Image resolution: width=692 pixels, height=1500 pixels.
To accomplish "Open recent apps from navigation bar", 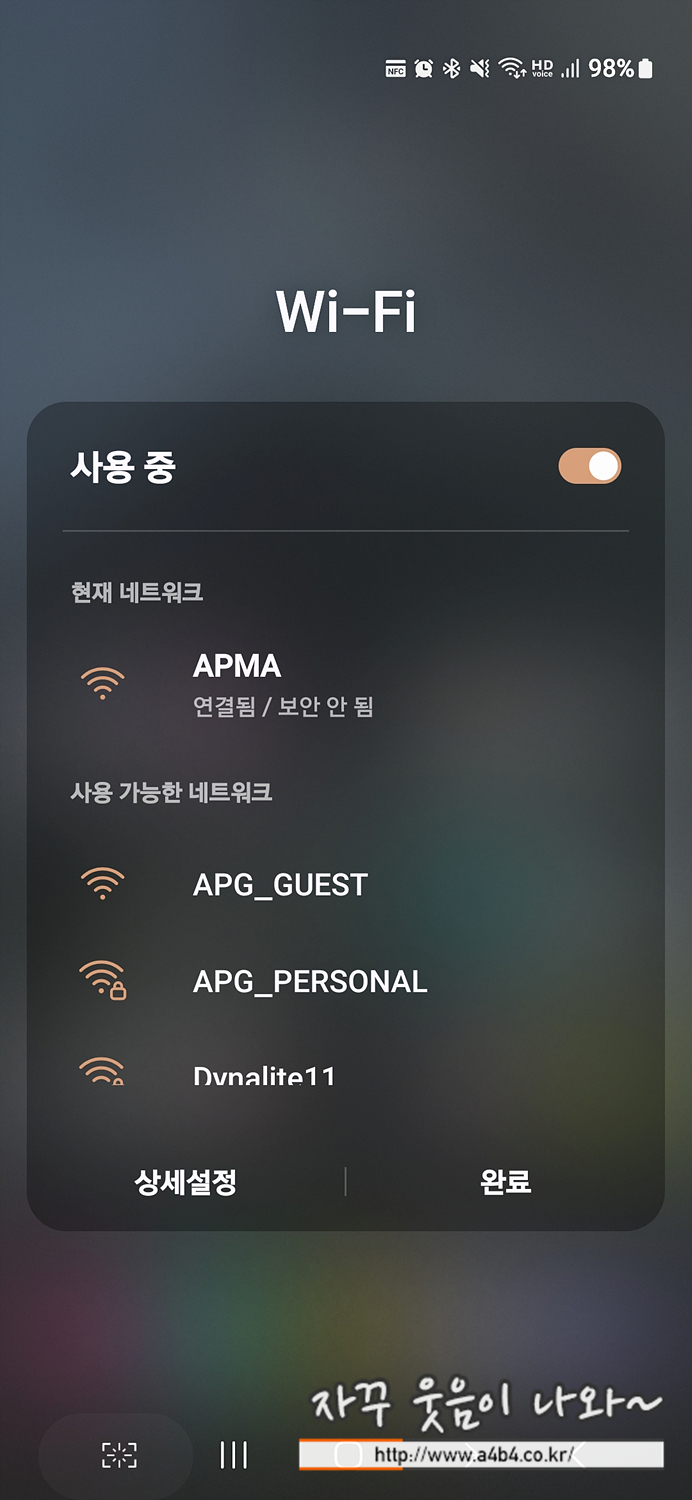I will [x=233, y=1455].
